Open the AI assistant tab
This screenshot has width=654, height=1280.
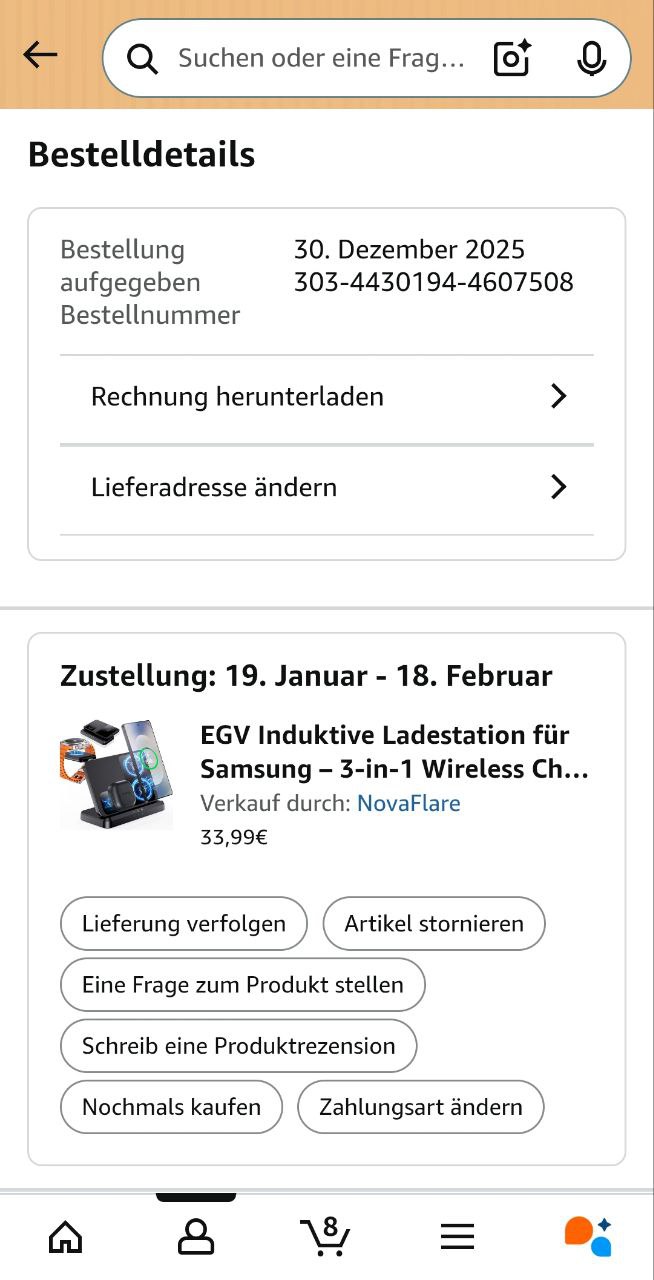point(587,1237)
